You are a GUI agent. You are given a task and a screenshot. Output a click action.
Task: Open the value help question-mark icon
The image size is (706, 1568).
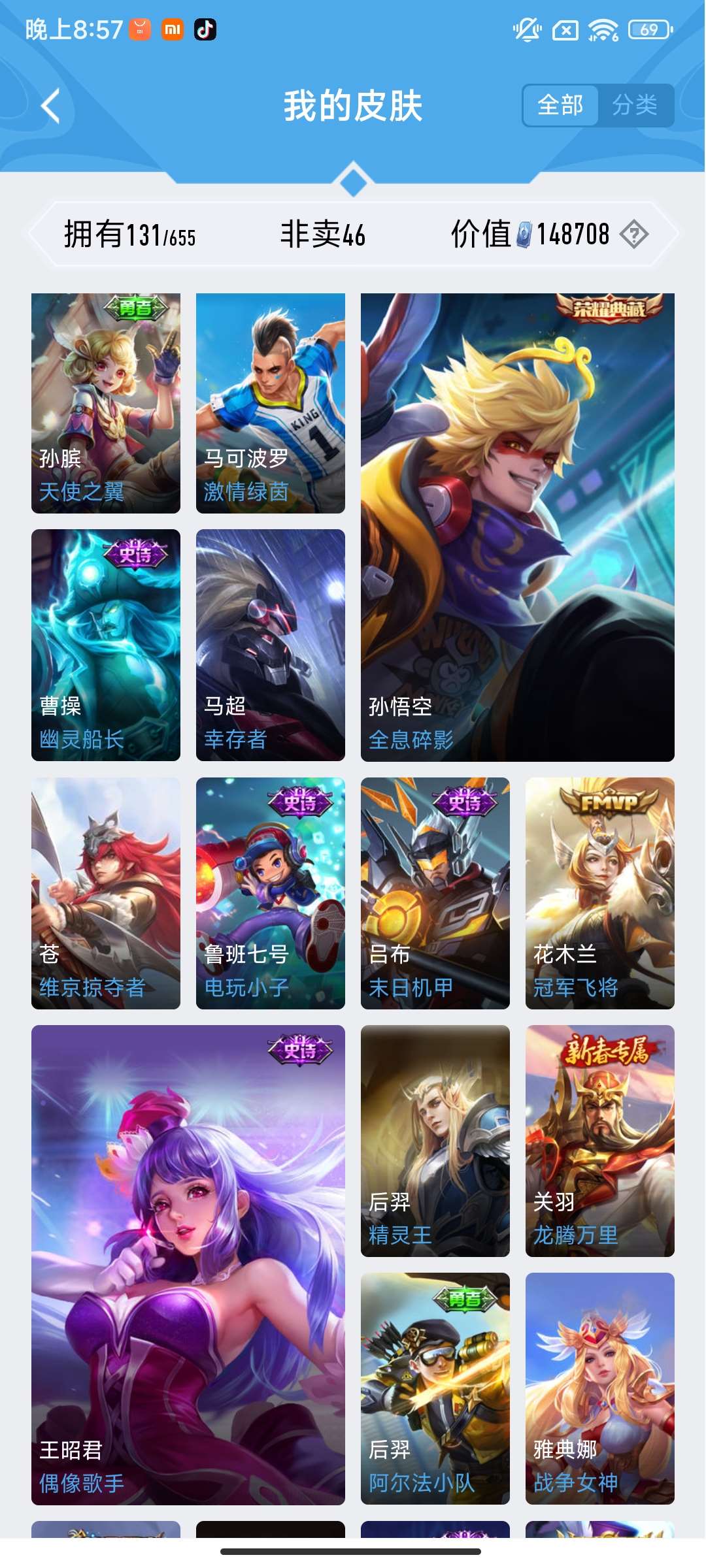click(x=633, y=234)
